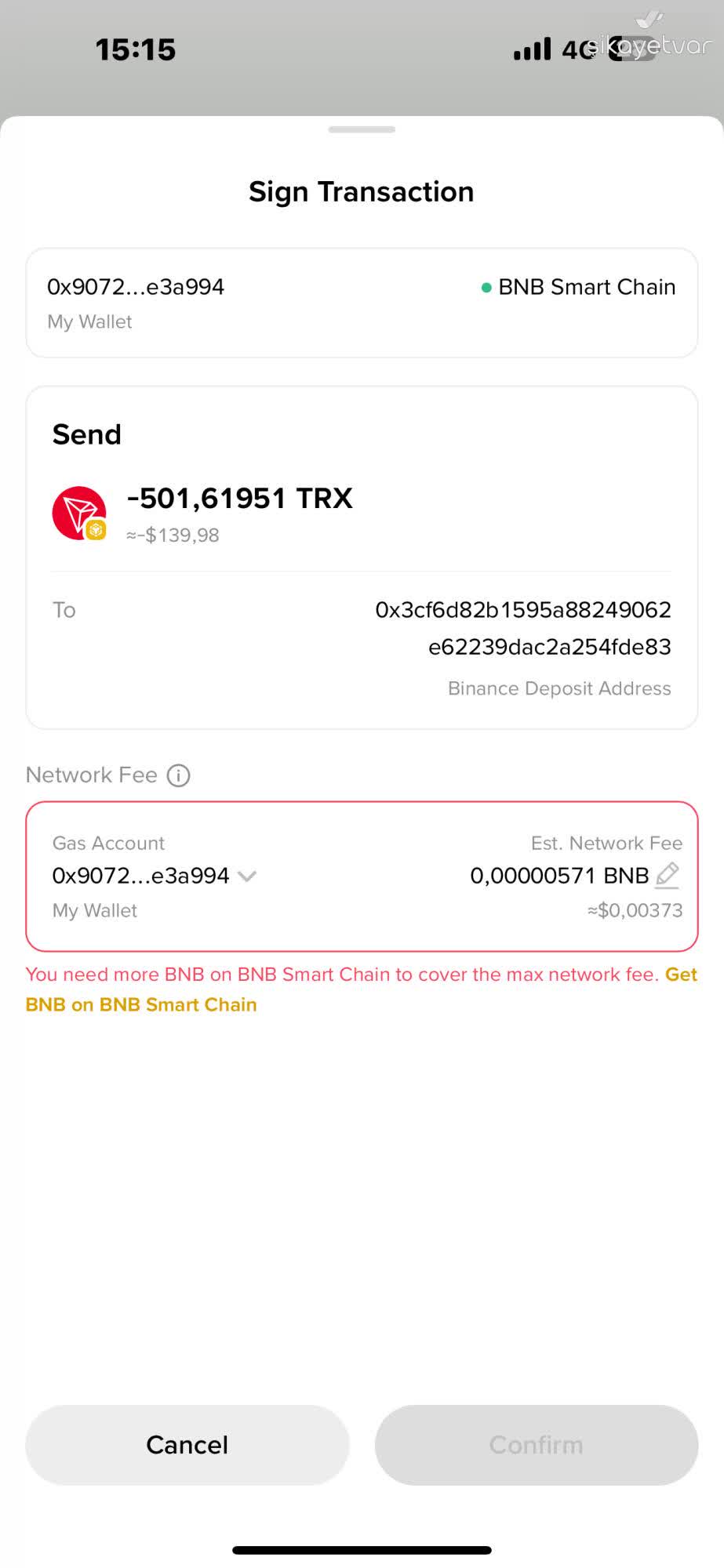Click the 0,00000571 BNB fee value

tap(558, 876)
